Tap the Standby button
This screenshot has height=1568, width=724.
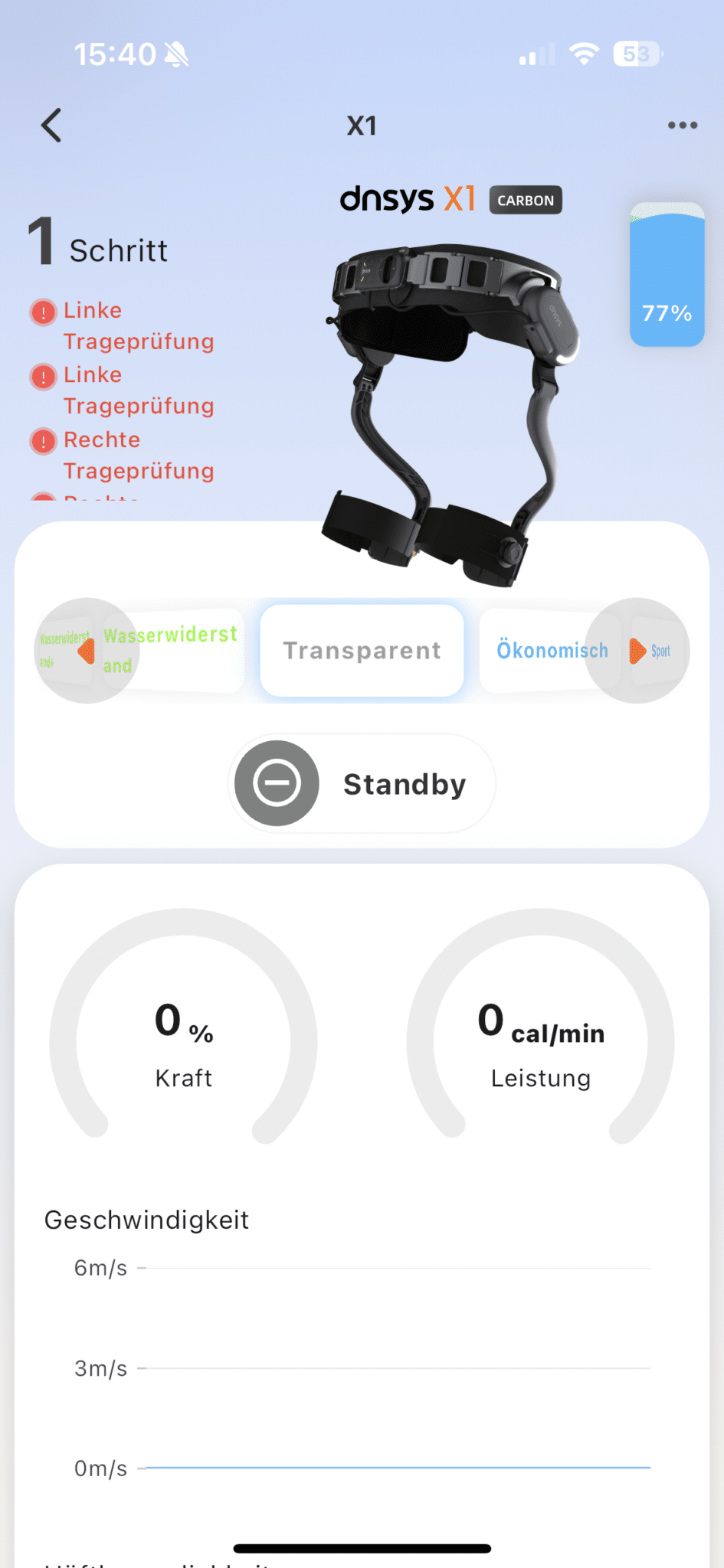362,783
